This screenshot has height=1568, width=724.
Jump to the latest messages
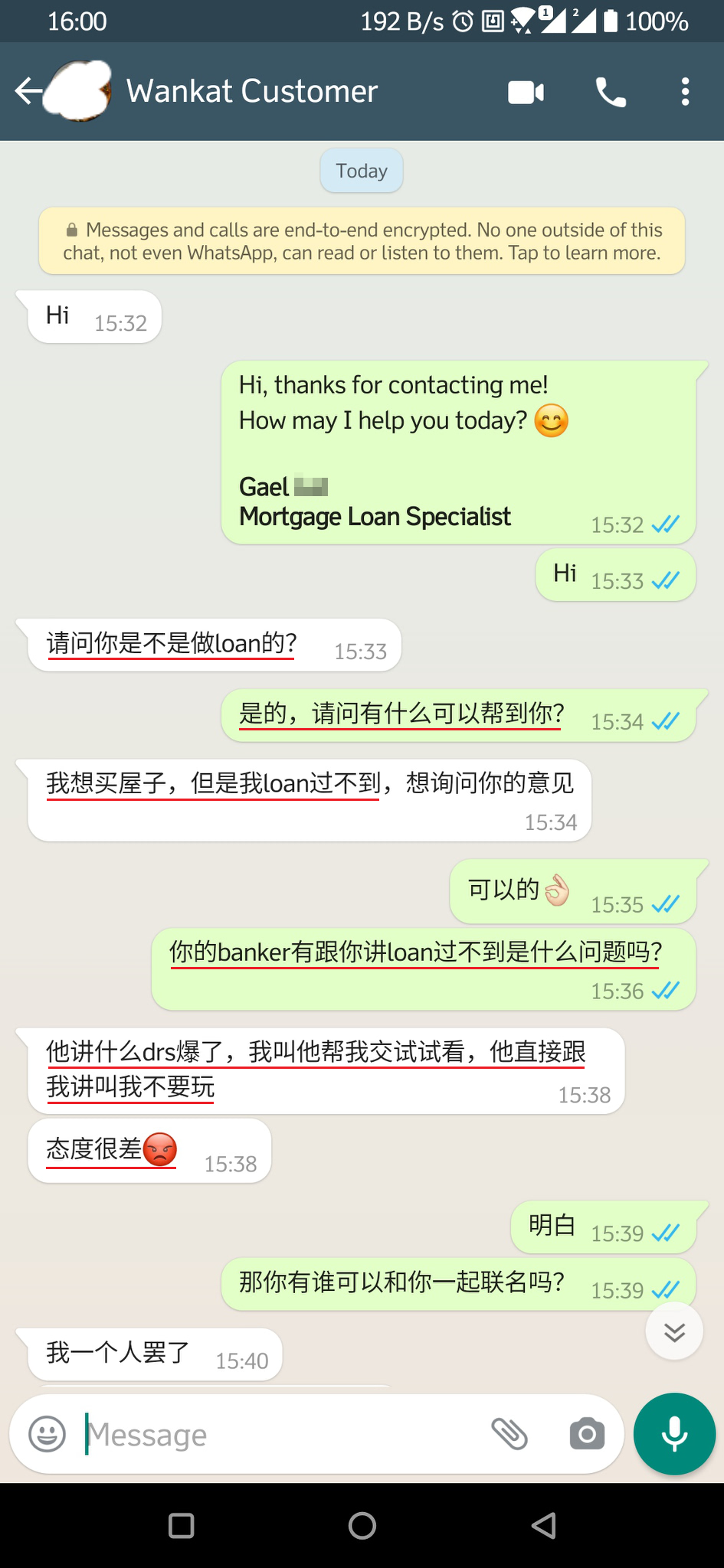(674, 1332)
